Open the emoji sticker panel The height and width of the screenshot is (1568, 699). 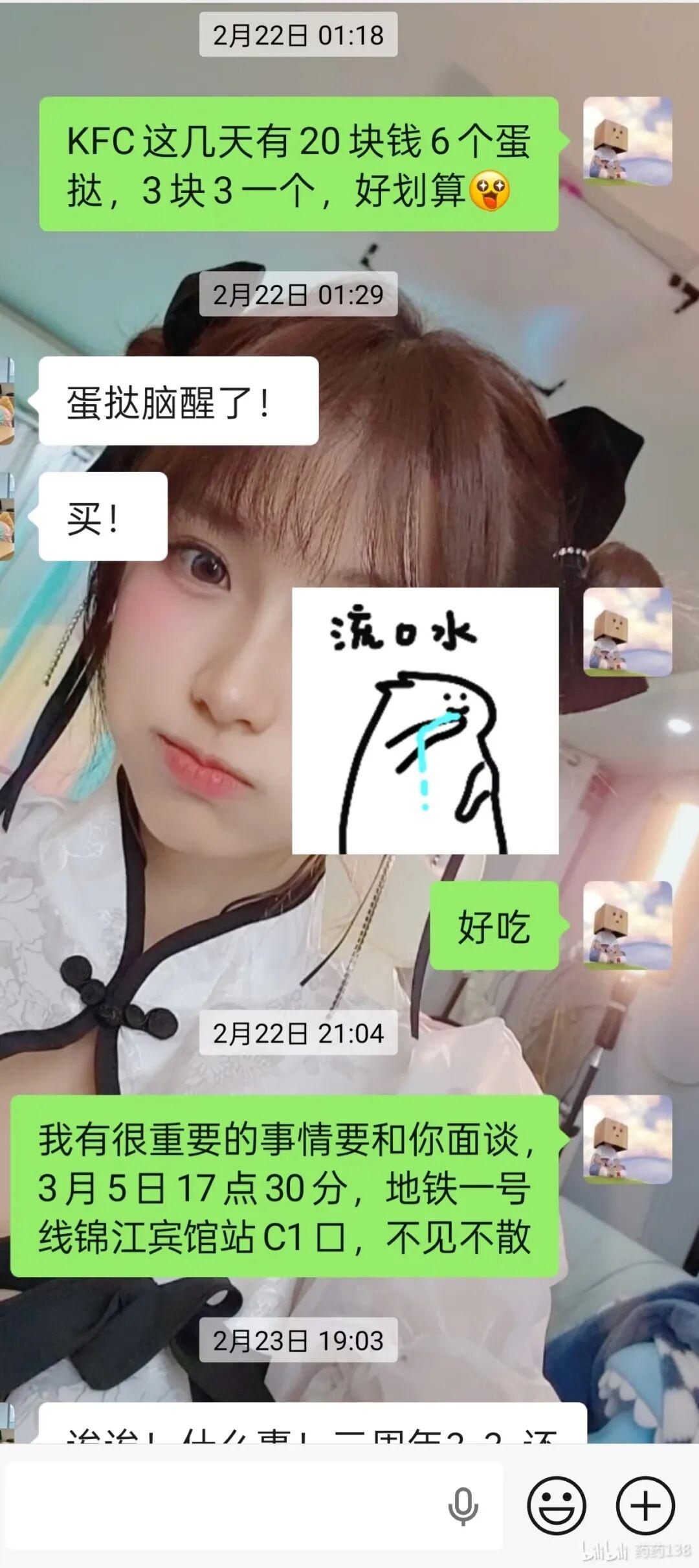pyautogui.click(x=557, y=1505)
